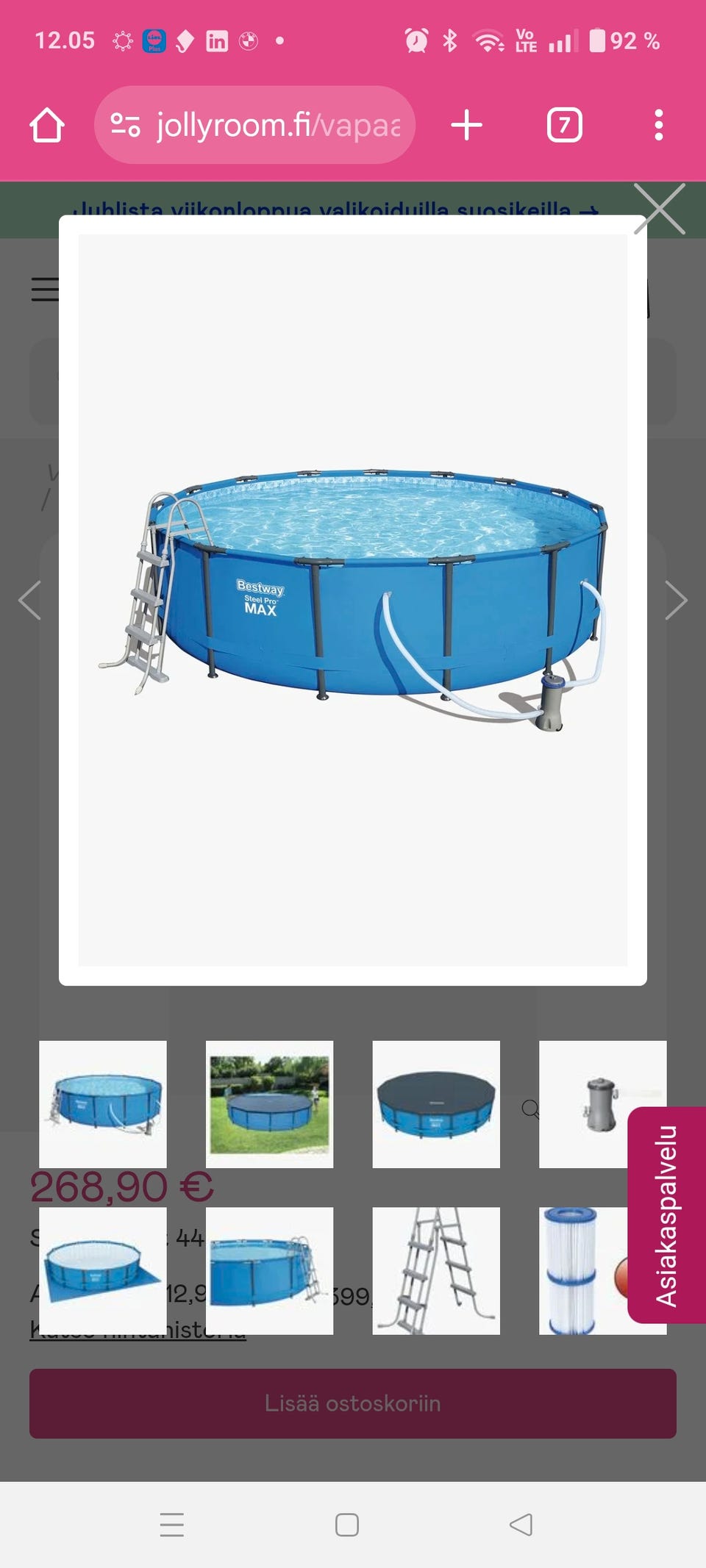
Task: Open the Asiakaspalvelu customer service tab
Action: point(666,1214)
